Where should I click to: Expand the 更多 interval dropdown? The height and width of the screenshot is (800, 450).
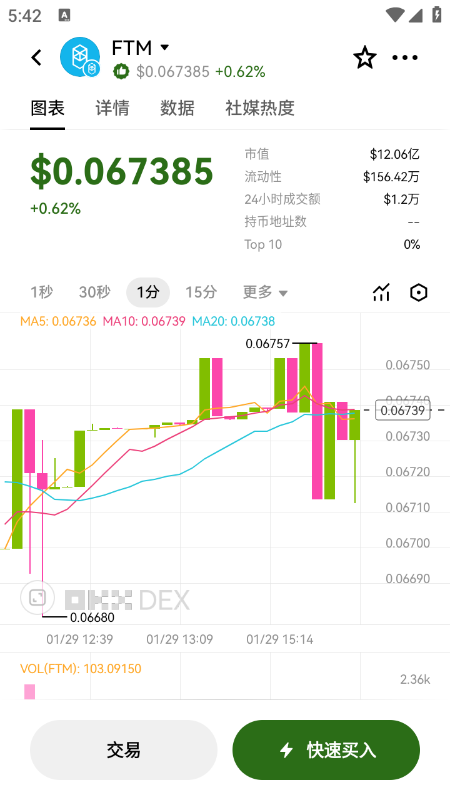[265, 292]
